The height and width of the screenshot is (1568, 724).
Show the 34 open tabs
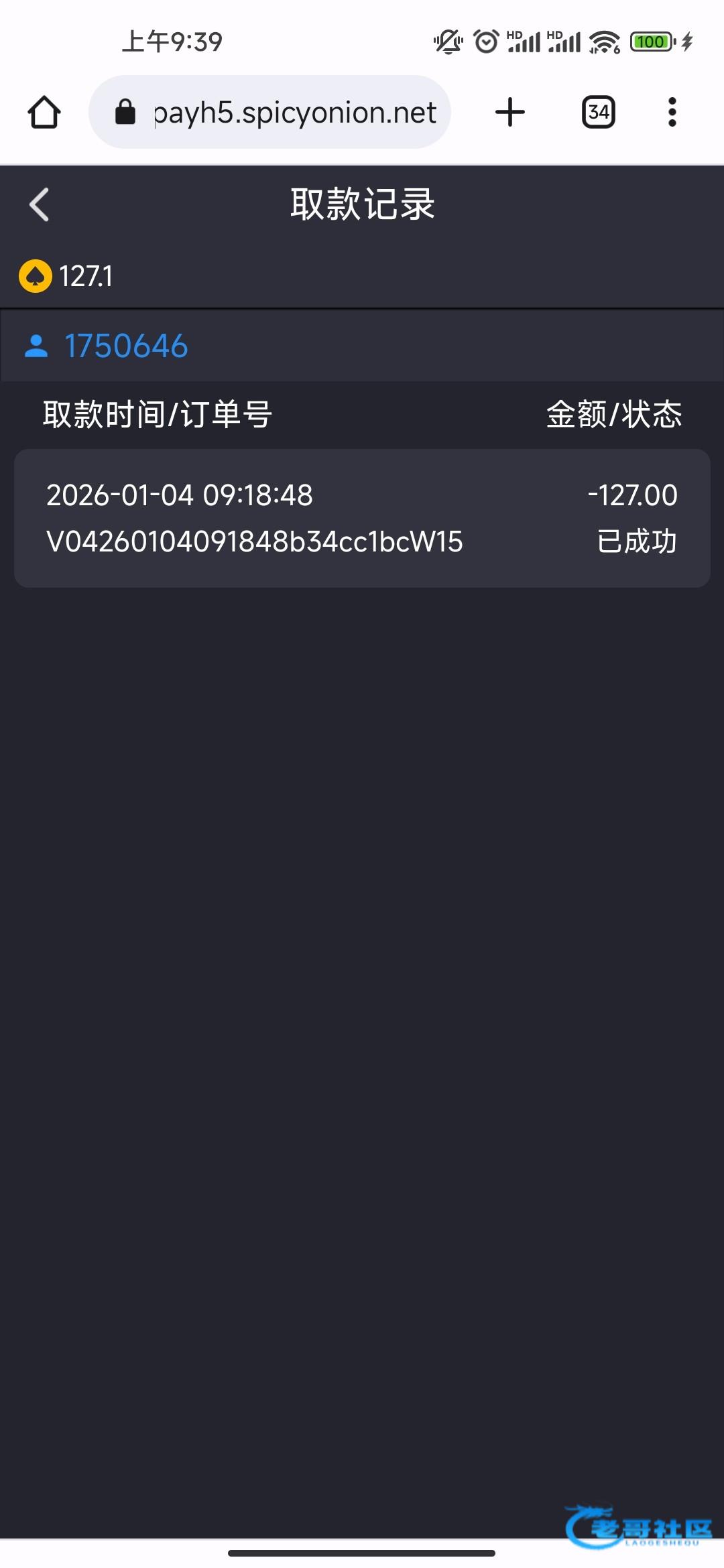(x=598, y=112)
